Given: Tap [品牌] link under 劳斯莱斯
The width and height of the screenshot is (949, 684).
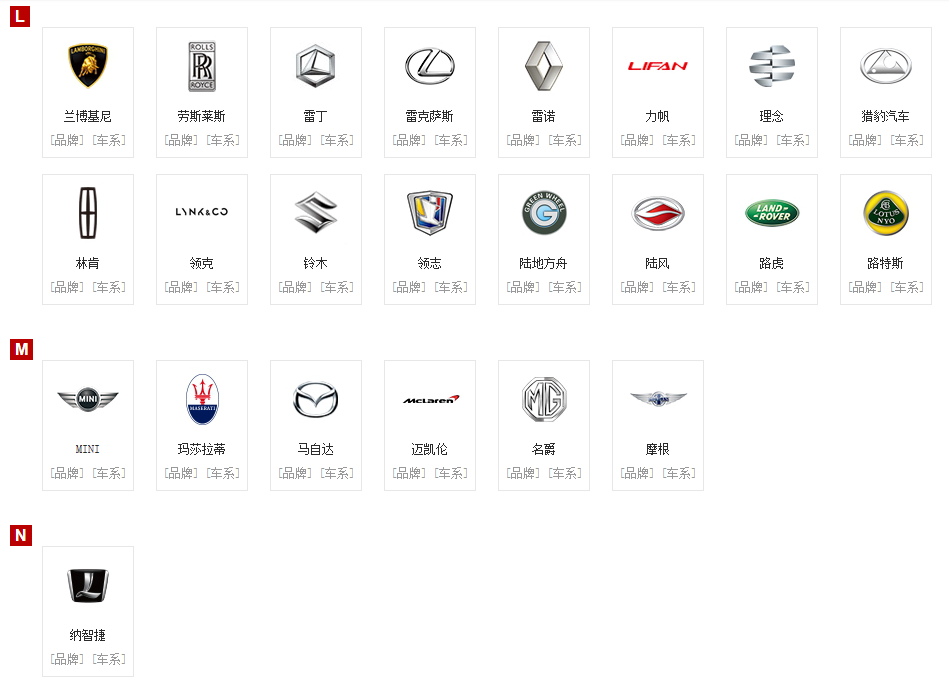Looking at the screenshot, I should pos(182,141).
